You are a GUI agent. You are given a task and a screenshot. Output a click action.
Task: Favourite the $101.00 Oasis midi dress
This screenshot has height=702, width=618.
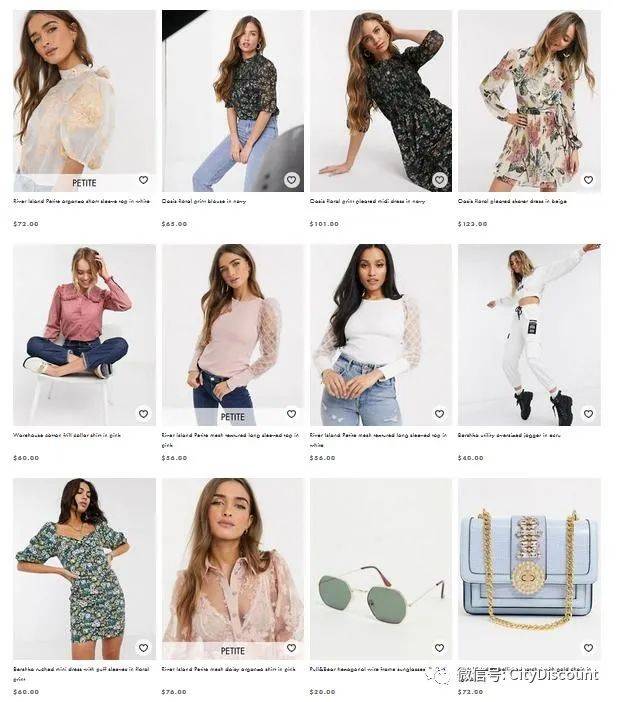pyautogui.click(x=439, y=180)
